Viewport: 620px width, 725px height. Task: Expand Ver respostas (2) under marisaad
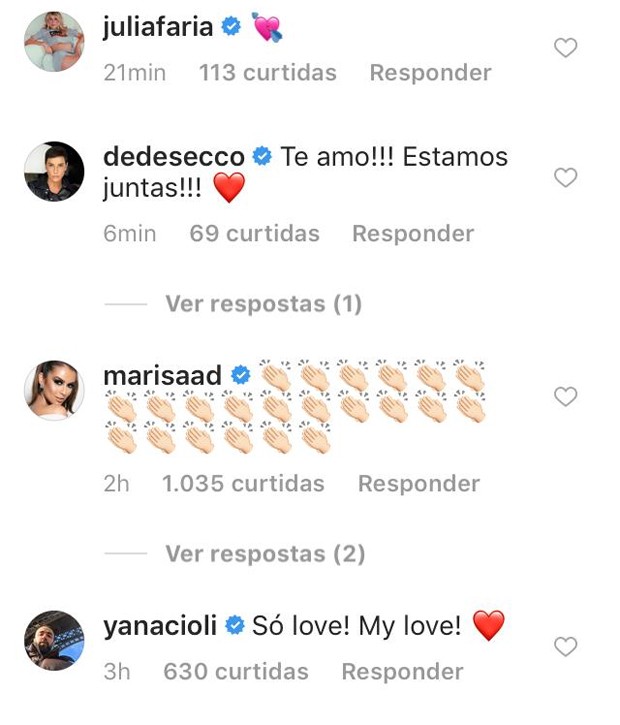pos(265,553)
